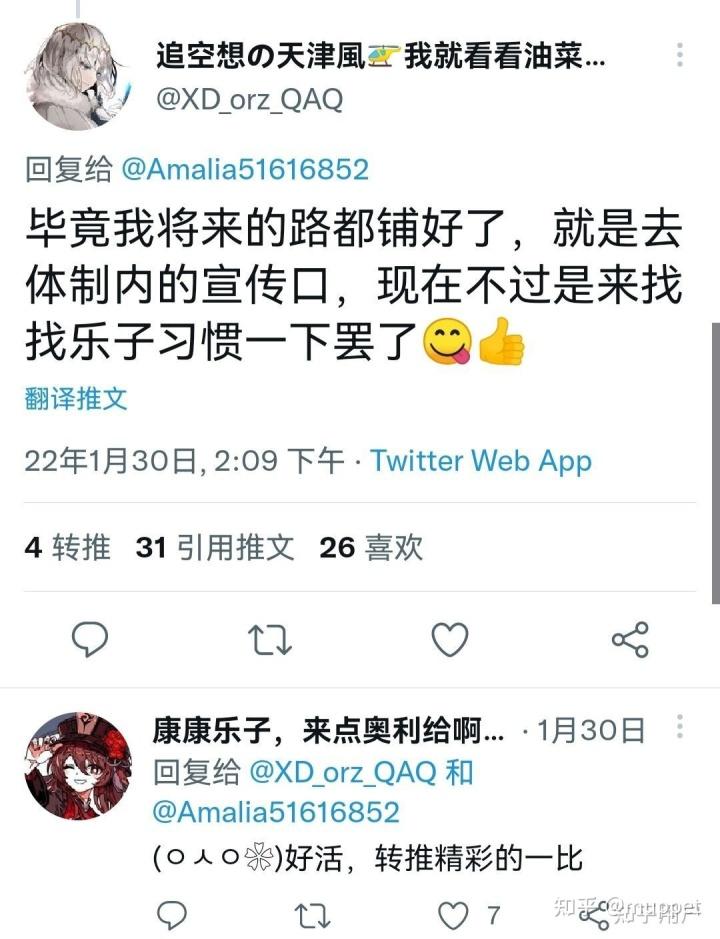The width and height of the screenshot is (720, 939).
Task: View the 31 引用推文 list
Action: 215,547
